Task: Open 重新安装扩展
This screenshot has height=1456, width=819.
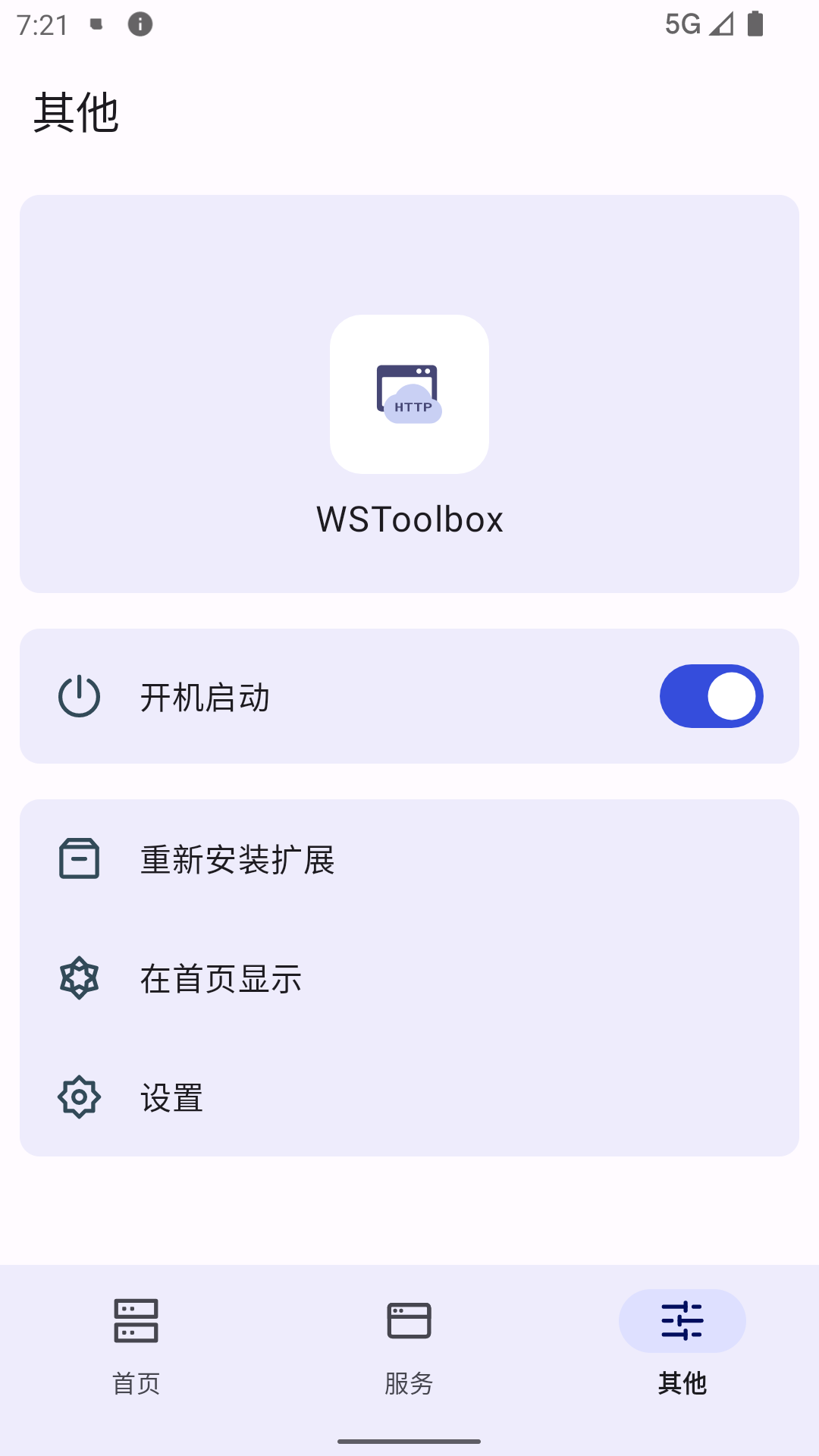Action: (x=409, y=860)
